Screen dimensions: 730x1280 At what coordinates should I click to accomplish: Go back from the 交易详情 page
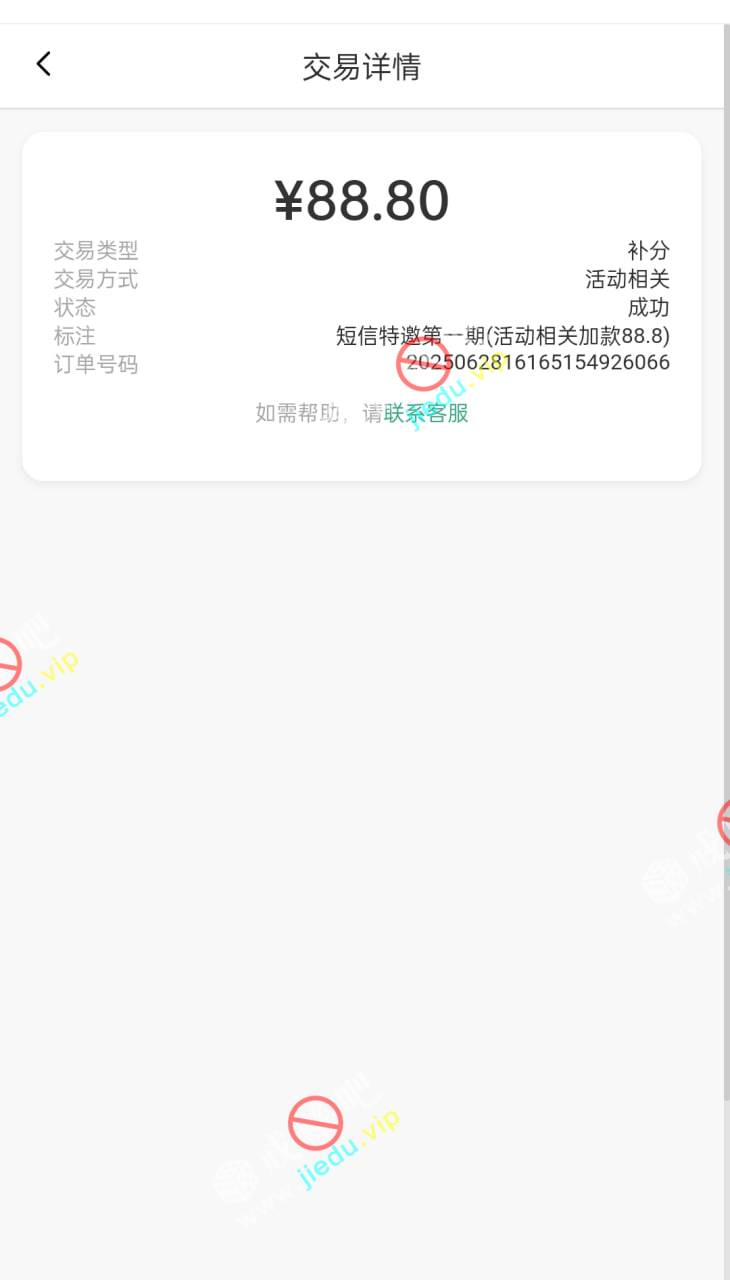point(43,64)
